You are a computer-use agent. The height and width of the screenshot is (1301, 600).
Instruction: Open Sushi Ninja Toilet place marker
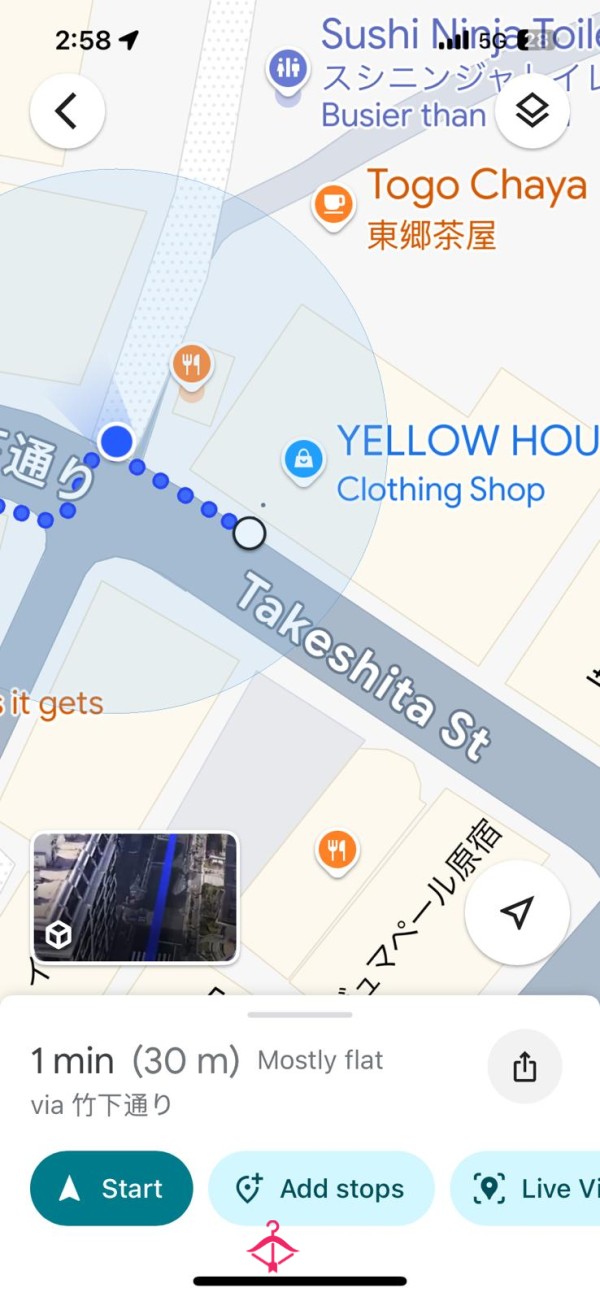click(289, 72)
